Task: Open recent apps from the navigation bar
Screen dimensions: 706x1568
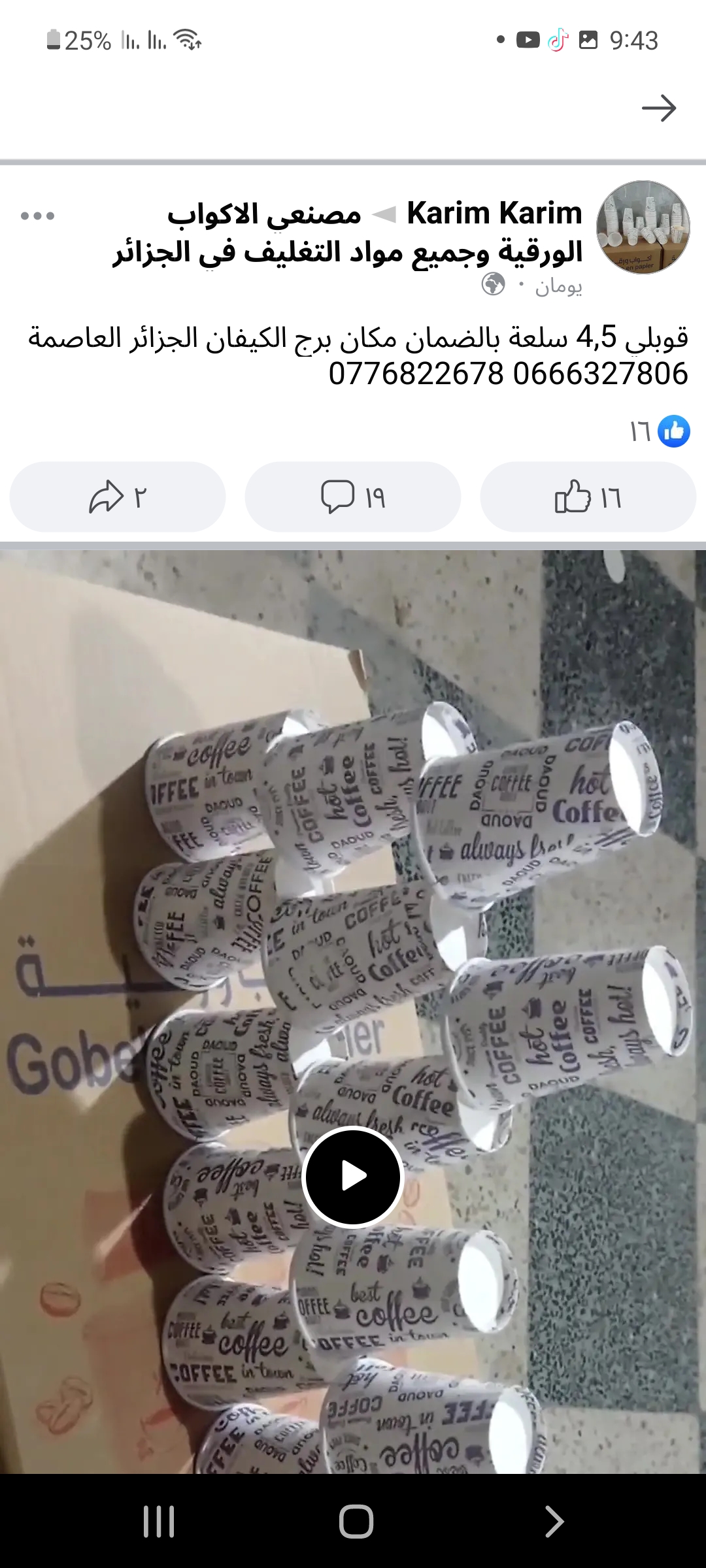Action: coord(159,1522)
